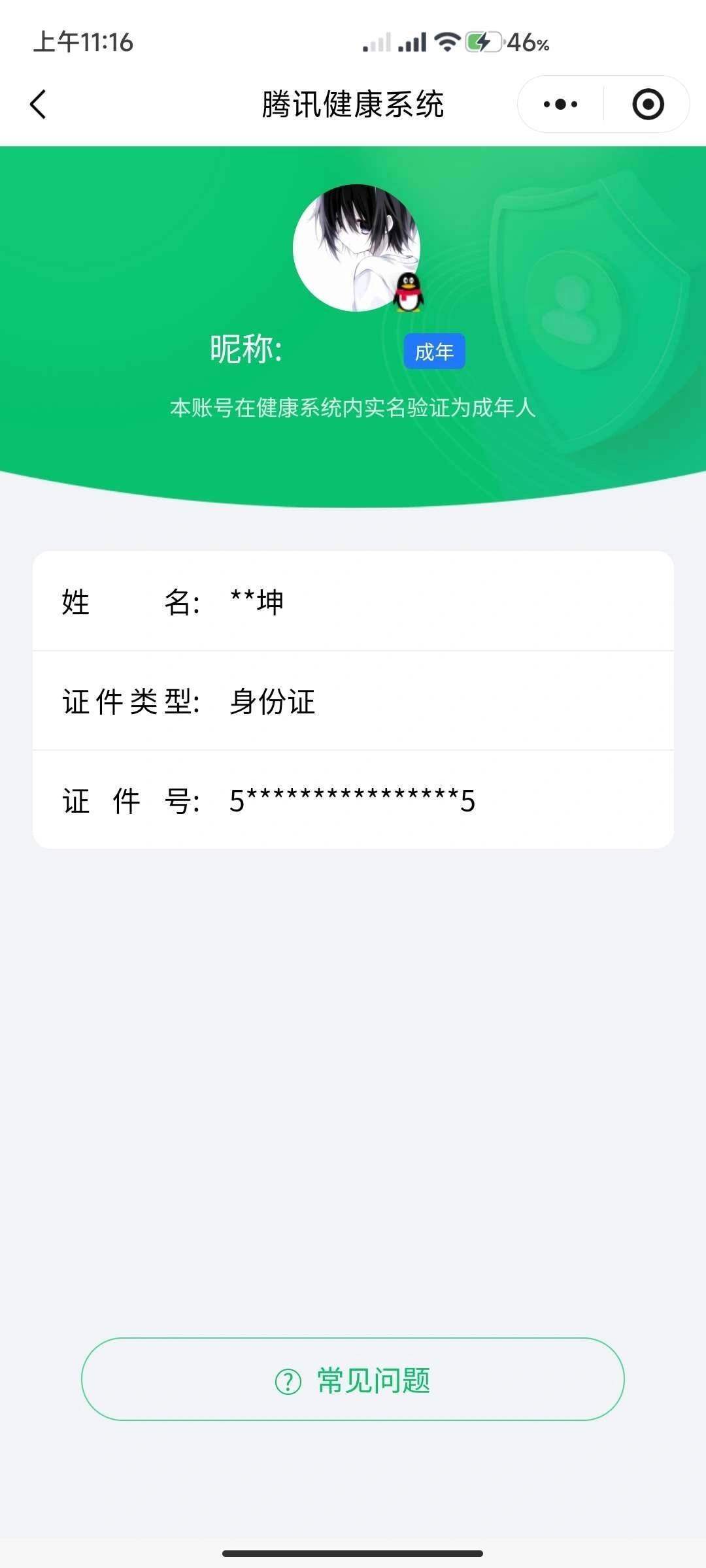Click the mini-program close capsule circle
The width and height of the screenshot is (706, 1568).
(646, 105)
